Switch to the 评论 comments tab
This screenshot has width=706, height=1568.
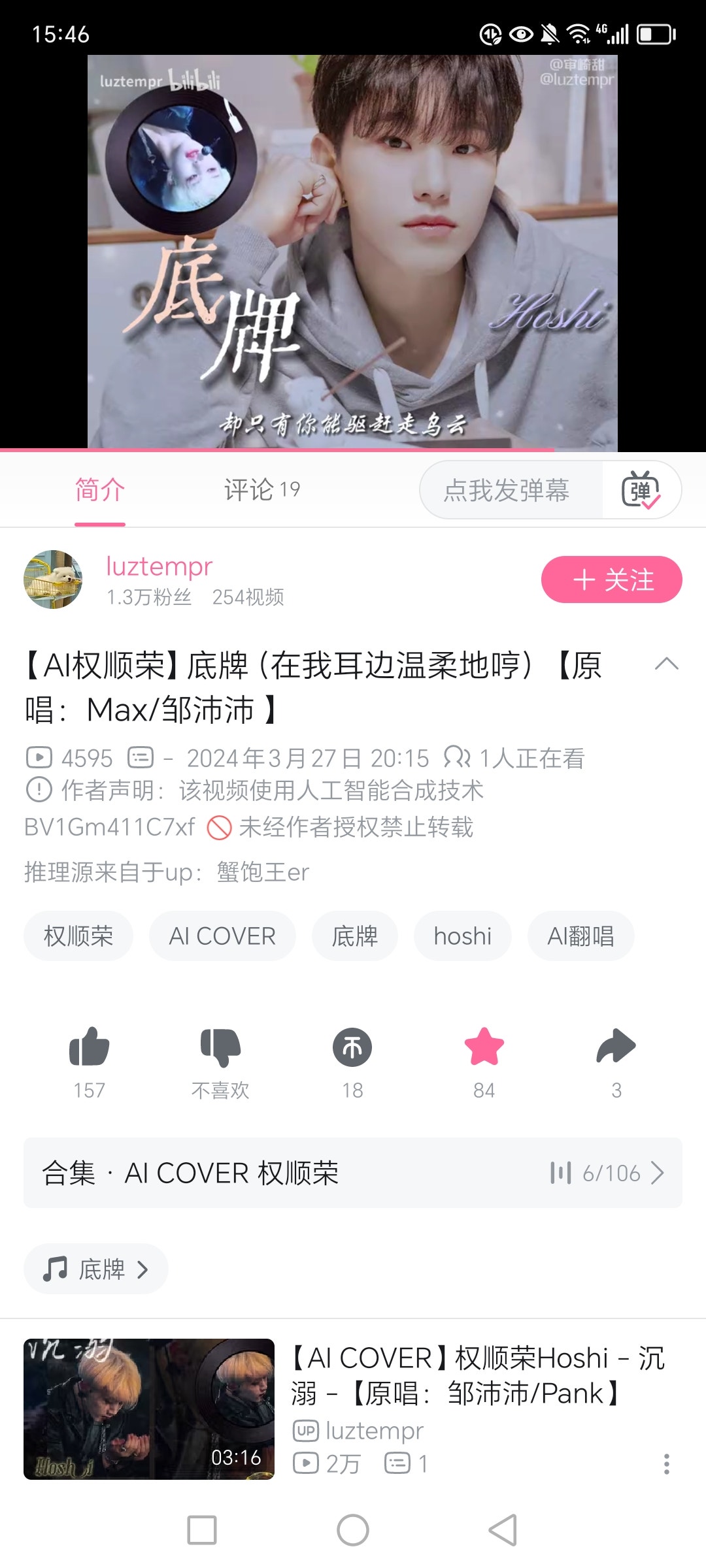(x=261, y=490)
